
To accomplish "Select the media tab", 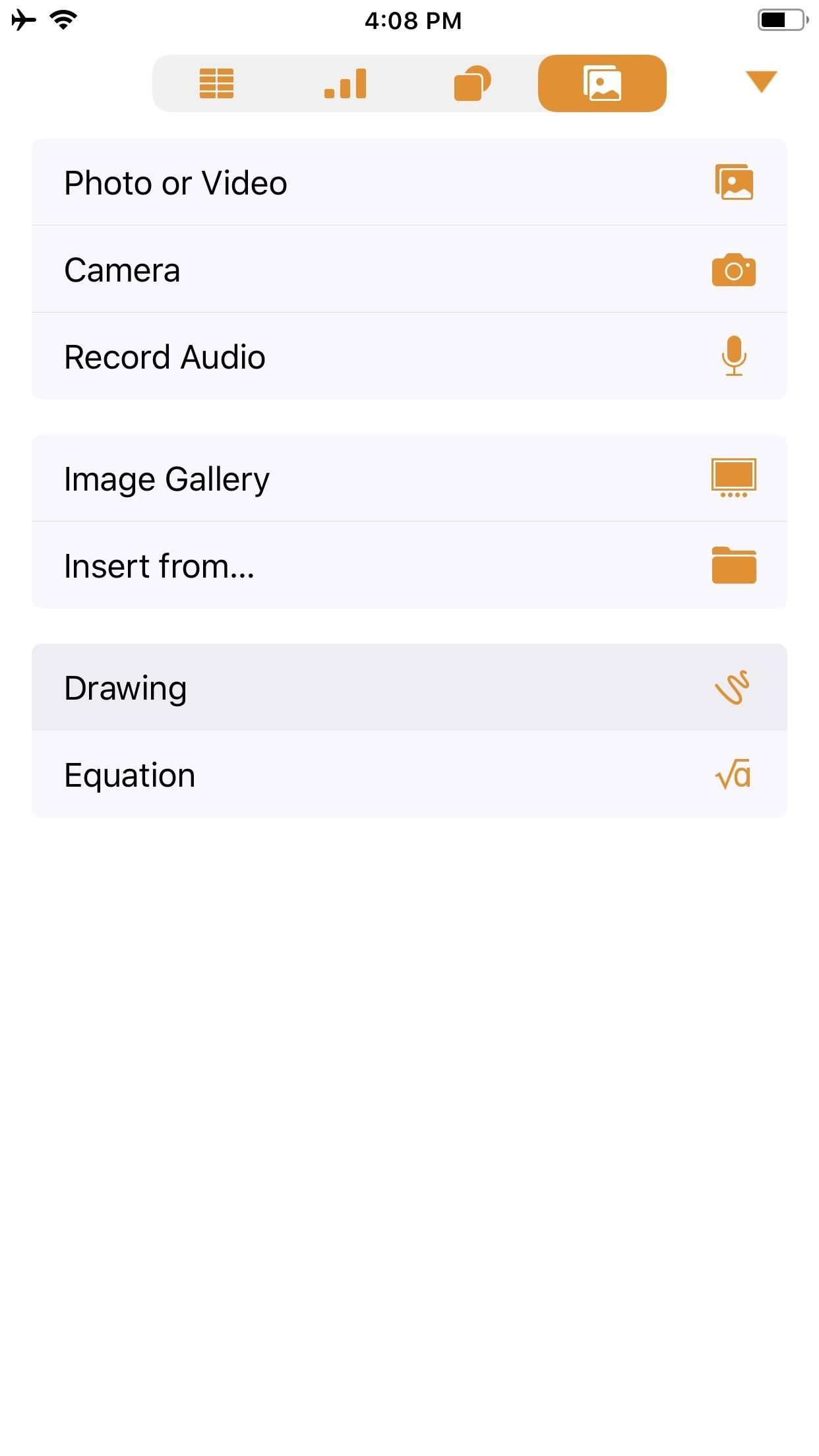I will pyautogui.click(x=601, y=84).
